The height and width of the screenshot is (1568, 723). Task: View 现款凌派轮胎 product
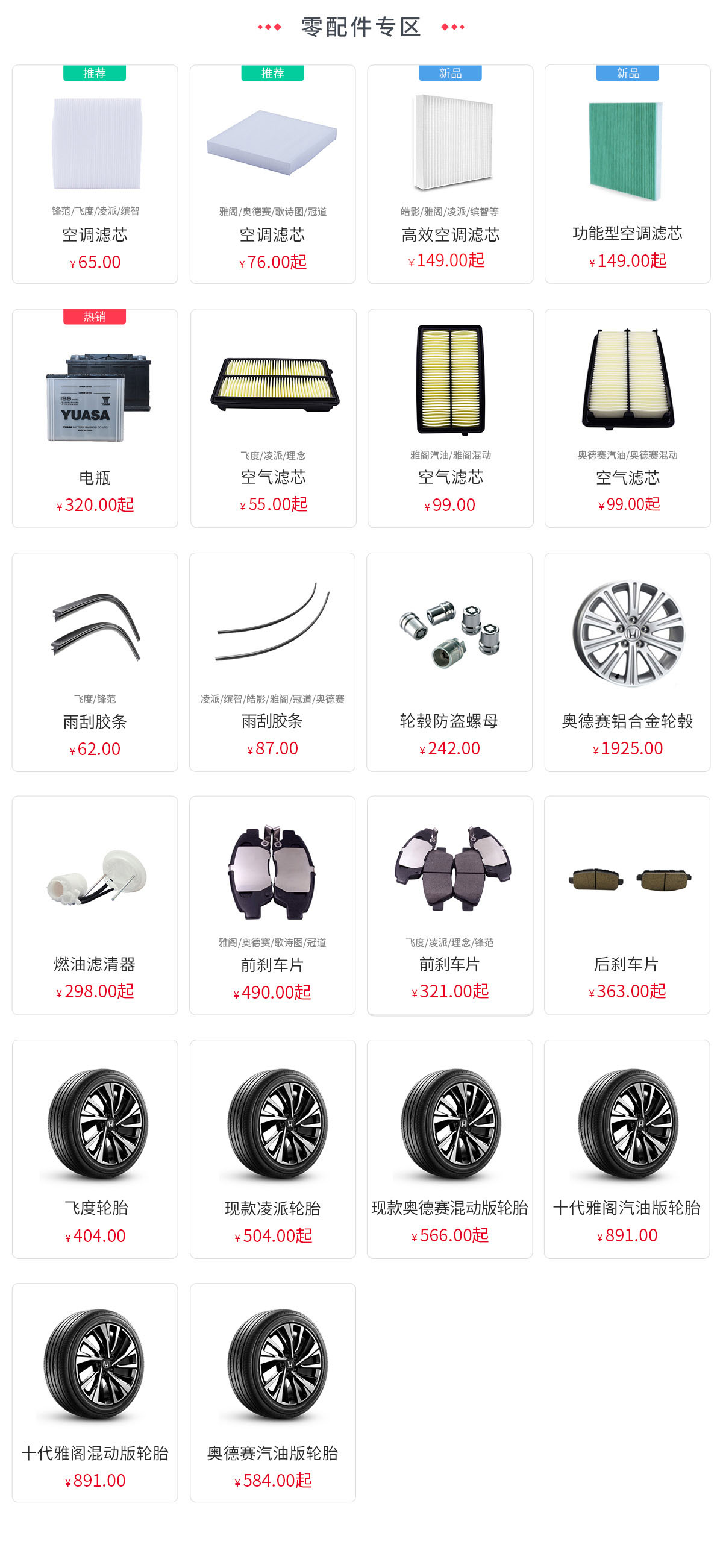click(273, 1149)
